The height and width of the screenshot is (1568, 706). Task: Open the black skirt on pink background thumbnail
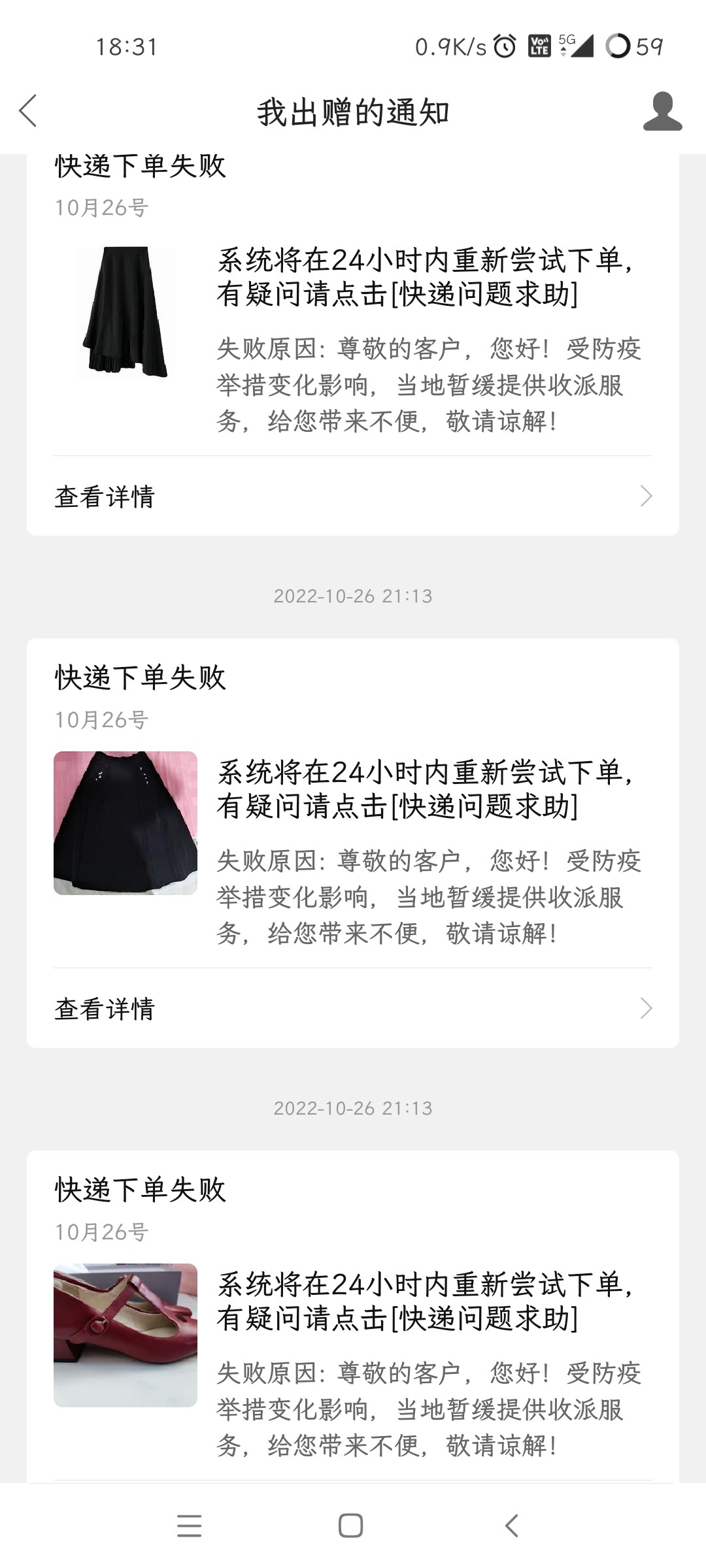pyautogui.click(x=126, y=823)
